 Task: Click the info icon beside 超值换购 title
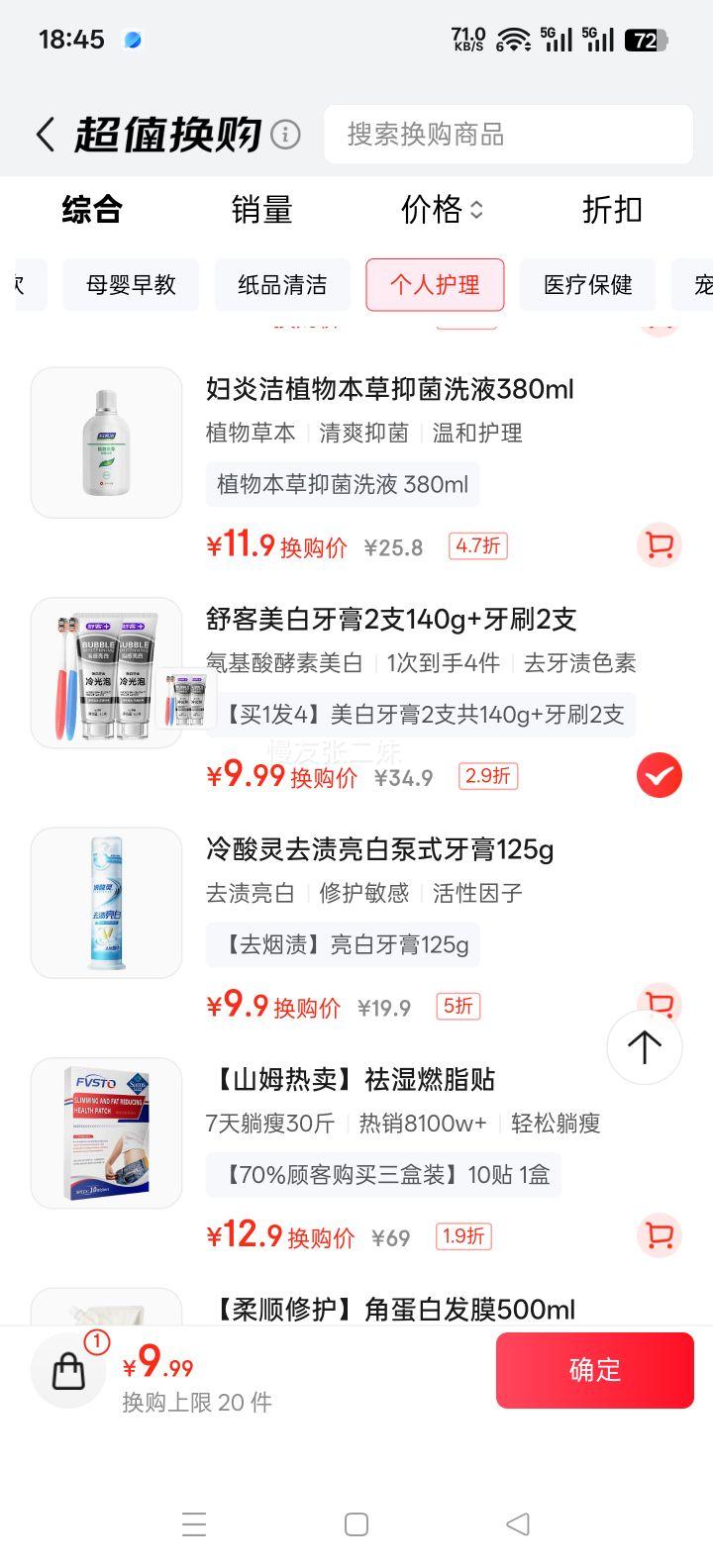coord(284,134)
